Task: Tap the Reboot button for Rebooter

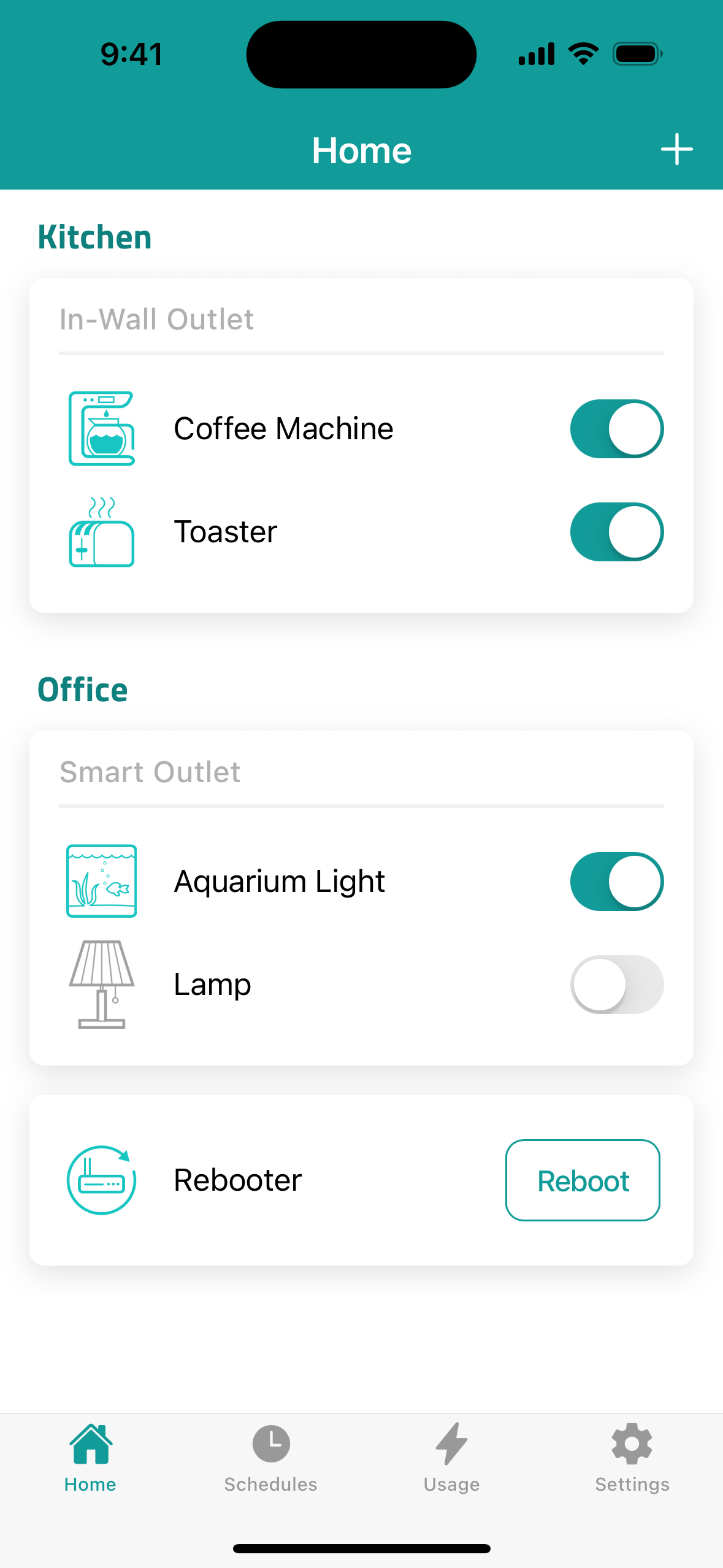Action: 583,1180
